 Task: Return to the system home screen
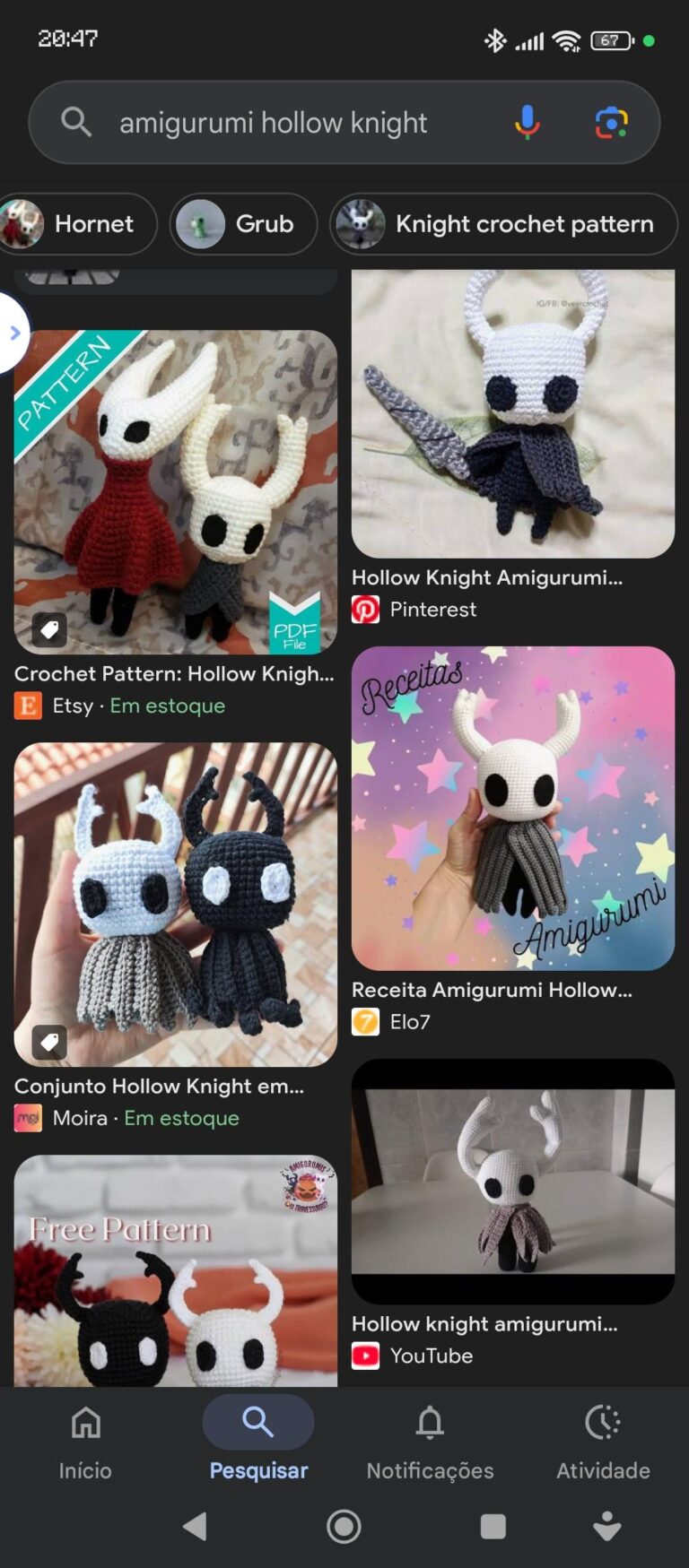[x=344, y=1526]
